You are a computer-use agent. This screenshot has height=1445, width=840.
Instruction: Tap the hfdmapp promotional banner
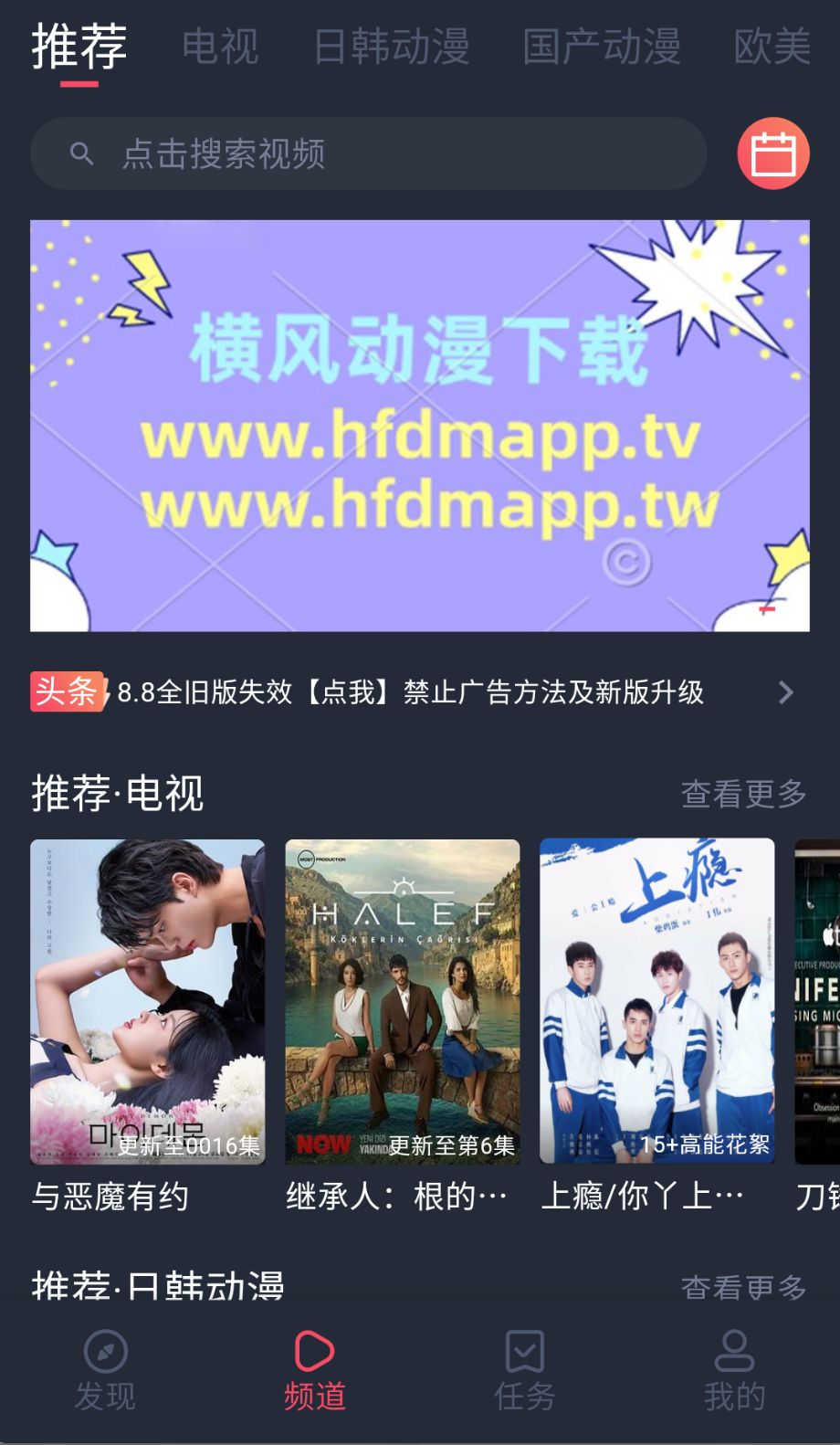tap(420, 424)
